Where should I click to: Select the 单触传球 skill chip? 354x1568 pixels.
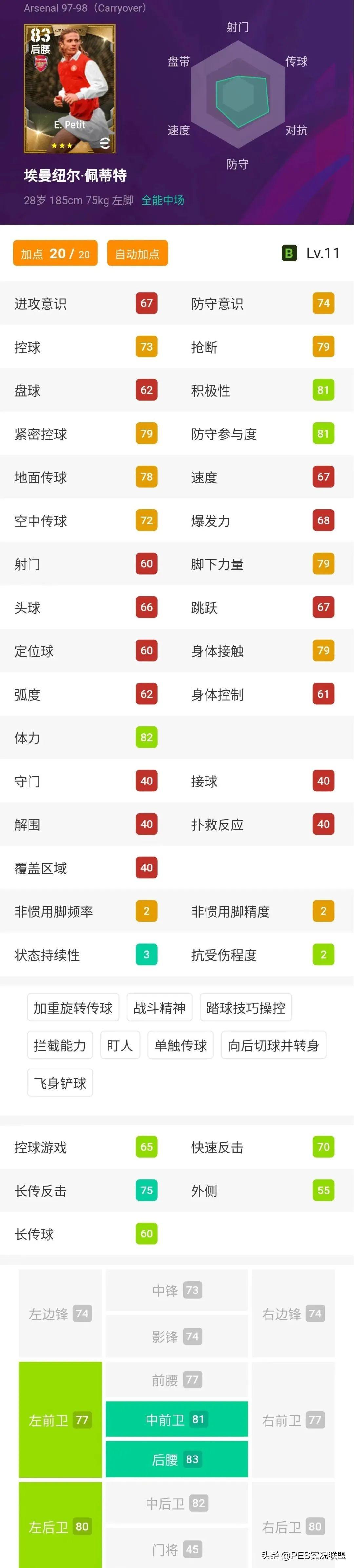coord(181,1046)
